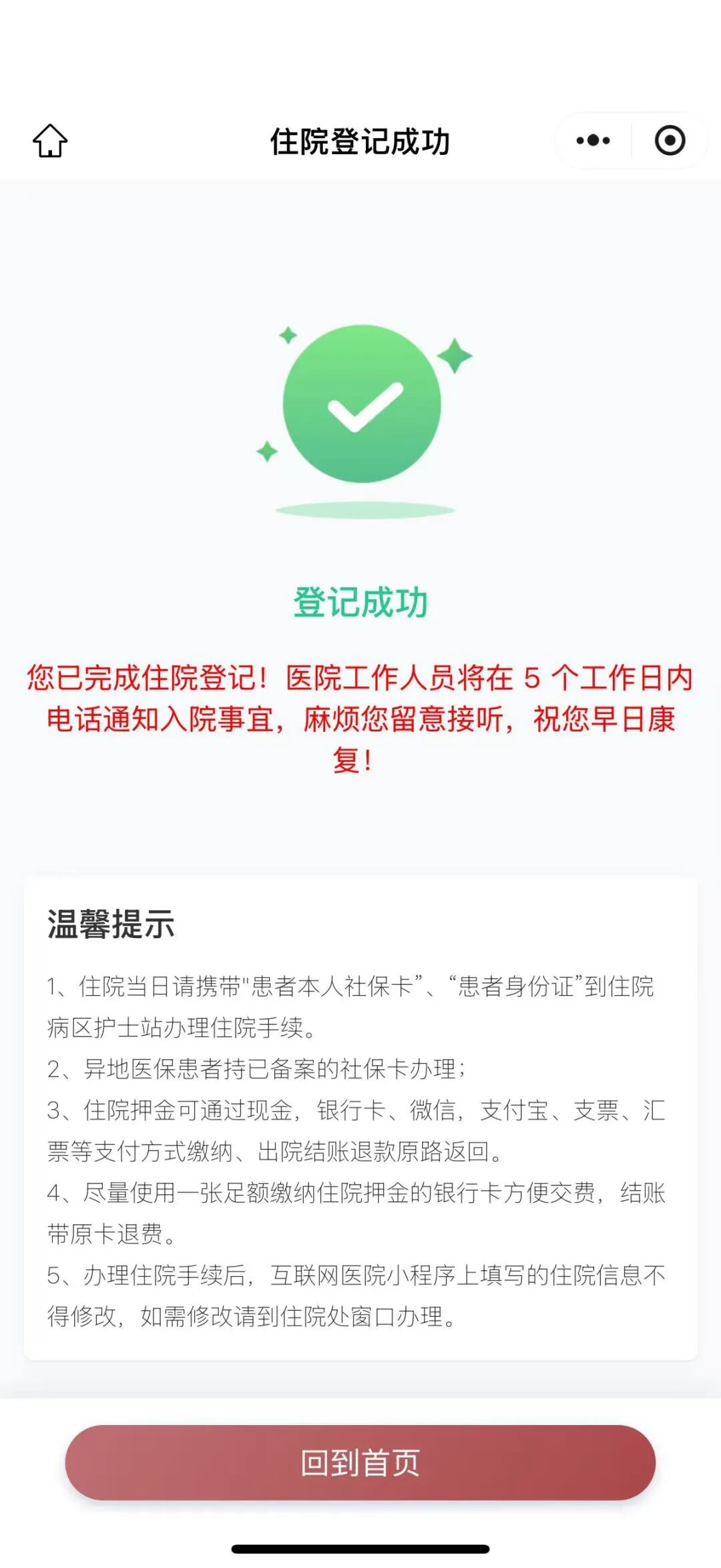Close the mini program with the circle icon

[670, 141]
